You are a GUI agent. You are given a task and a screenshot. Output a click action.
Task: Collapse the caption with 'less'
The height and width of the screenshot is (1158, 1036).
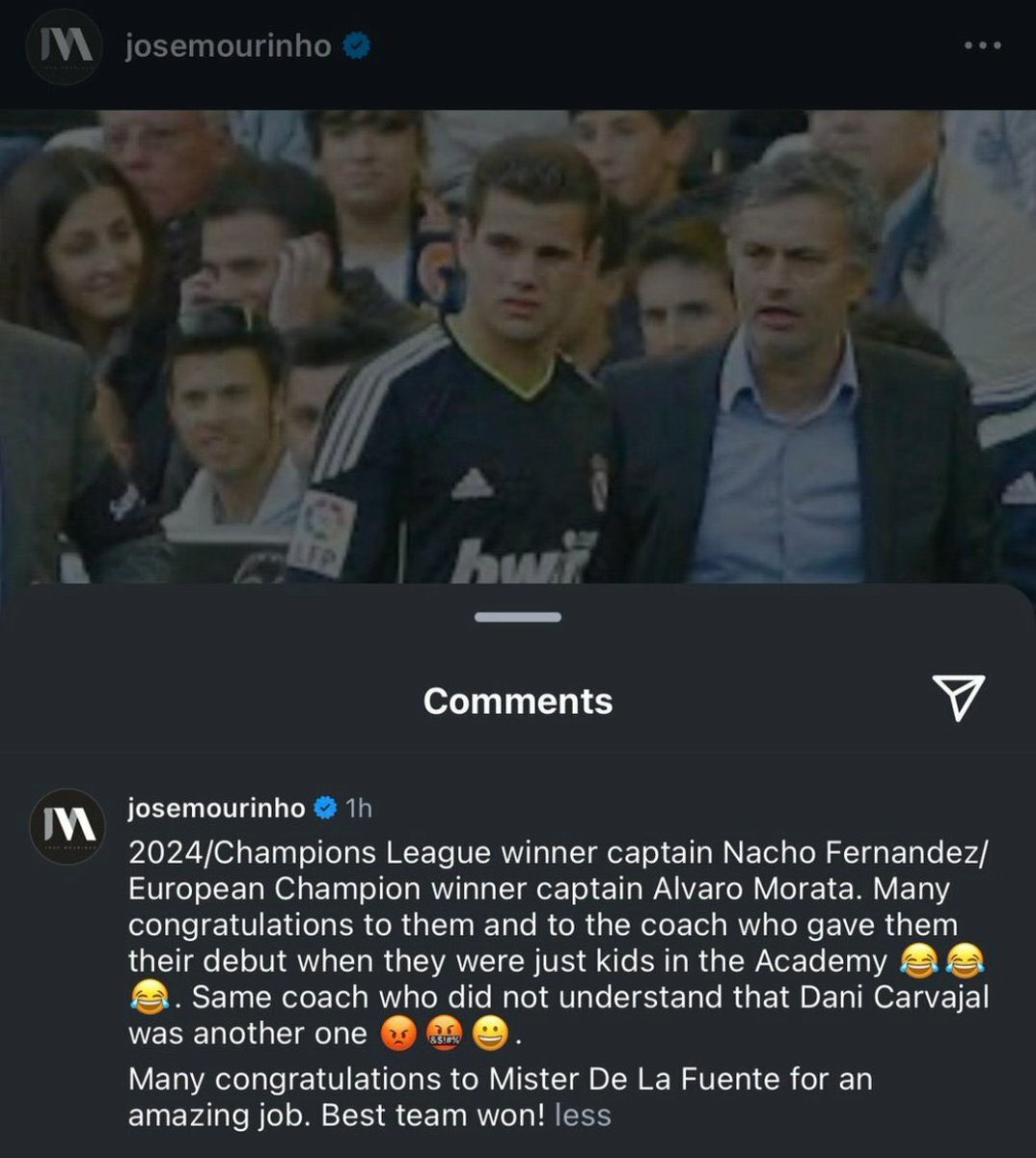(583, 1116)
